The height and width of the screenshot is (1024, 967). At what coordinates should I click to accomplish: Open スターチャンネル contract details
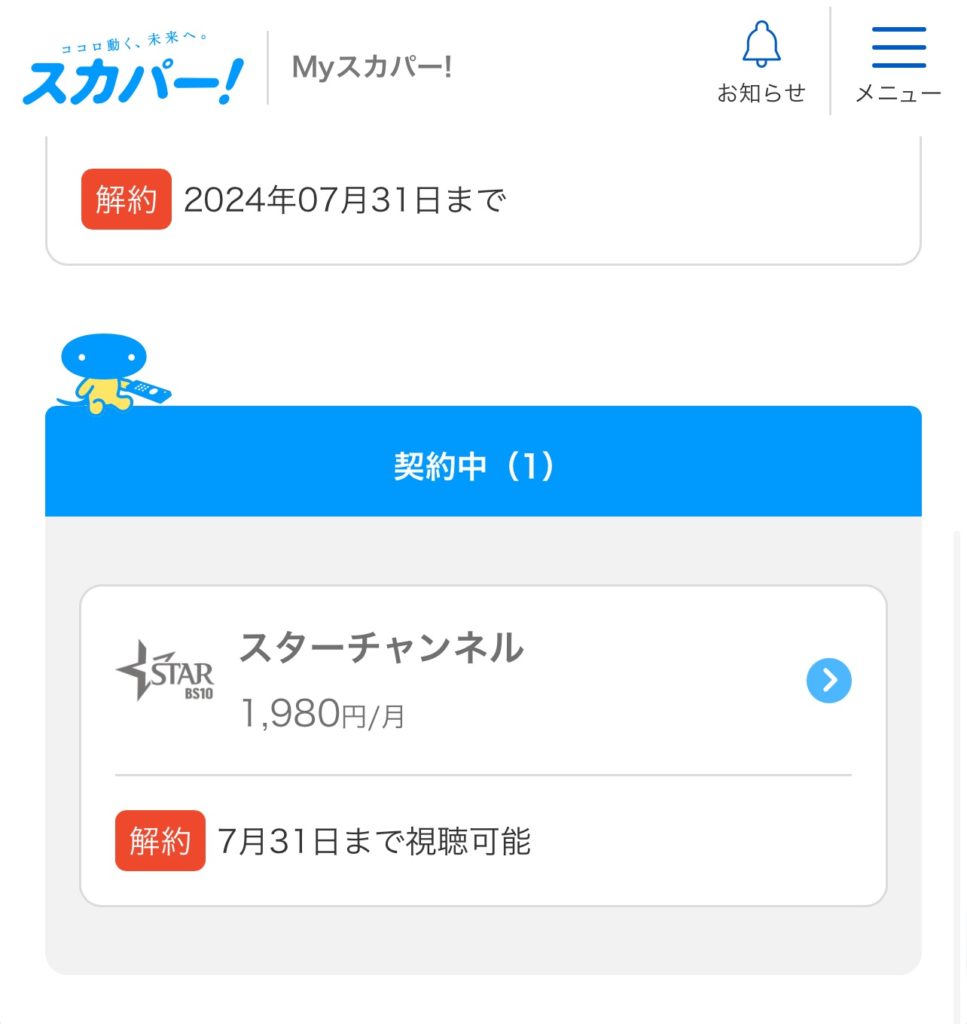pyautogui.click(x=828, y=681)
